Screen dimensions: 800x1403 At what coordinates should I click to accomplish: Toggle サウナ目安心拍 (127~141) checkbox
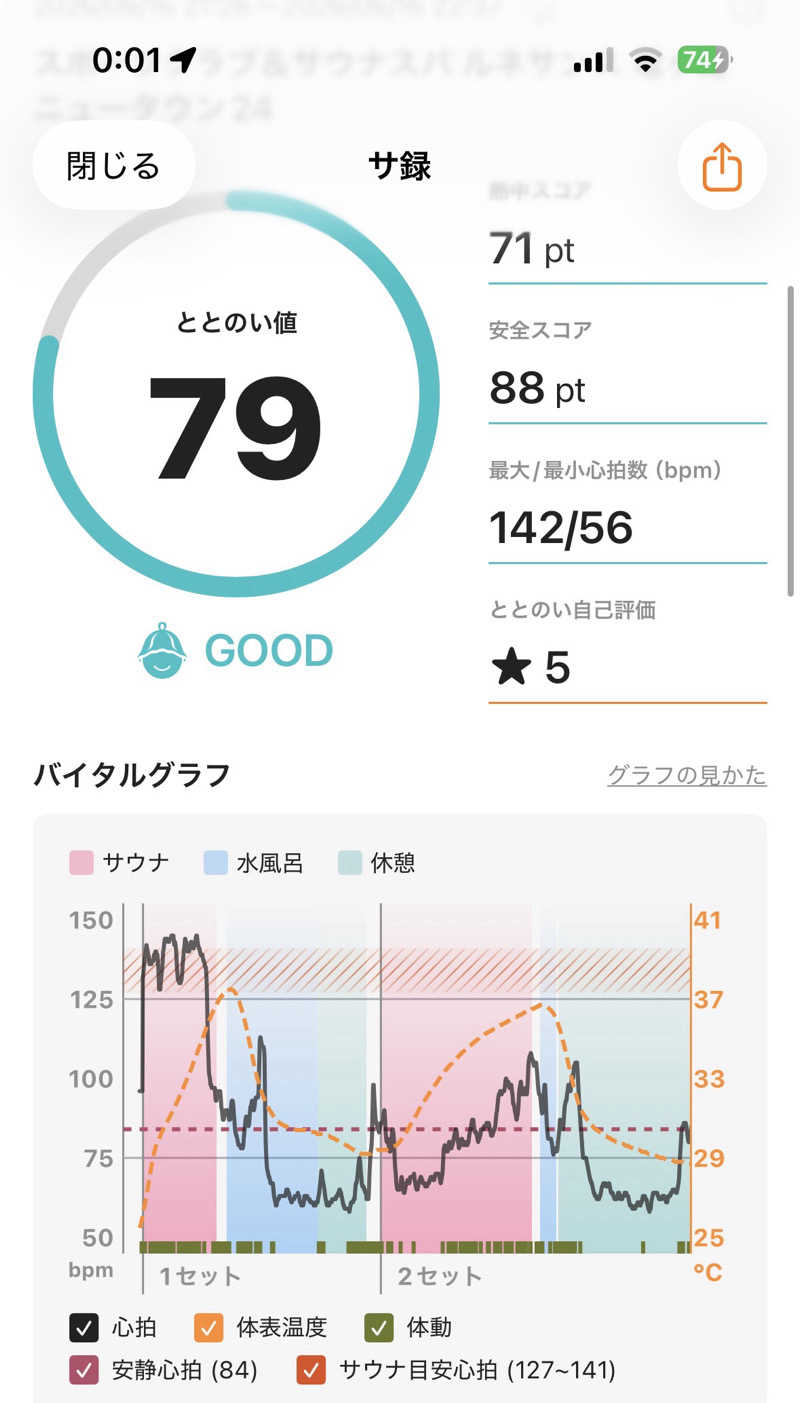(311, 1370)
